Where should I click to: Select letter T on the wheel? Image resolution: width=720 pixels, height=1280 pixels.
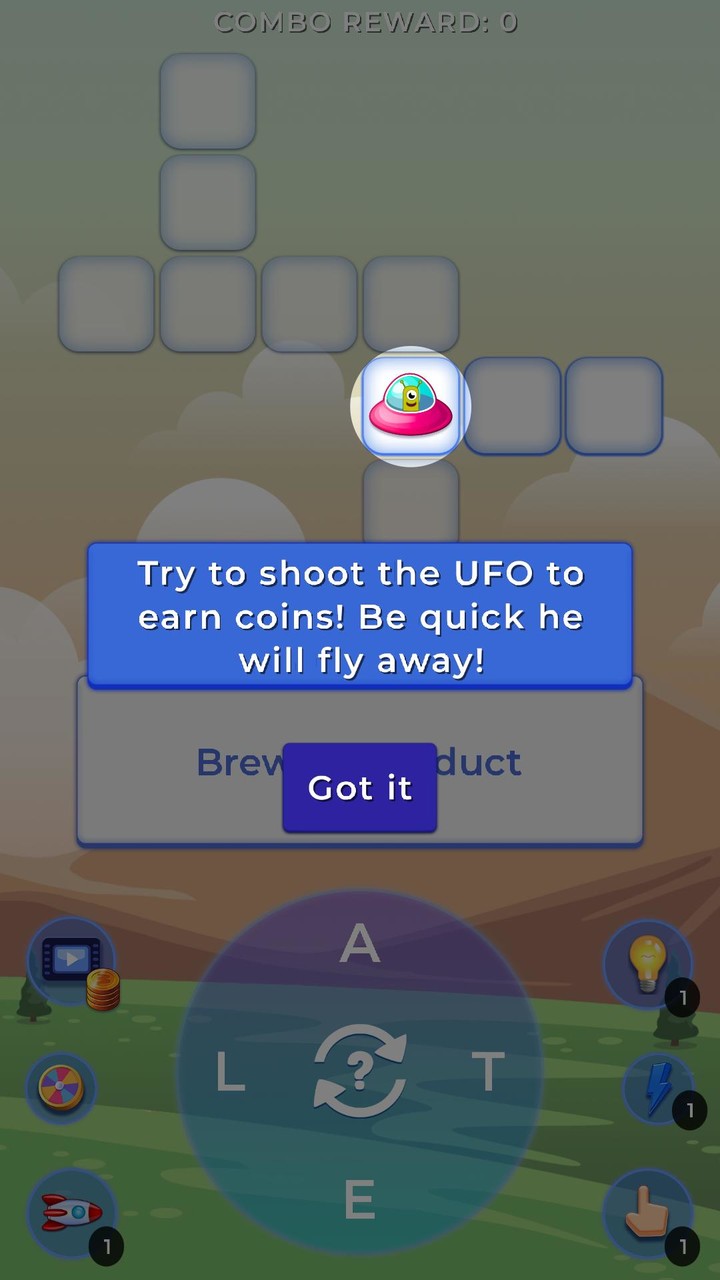point(487,1073)
